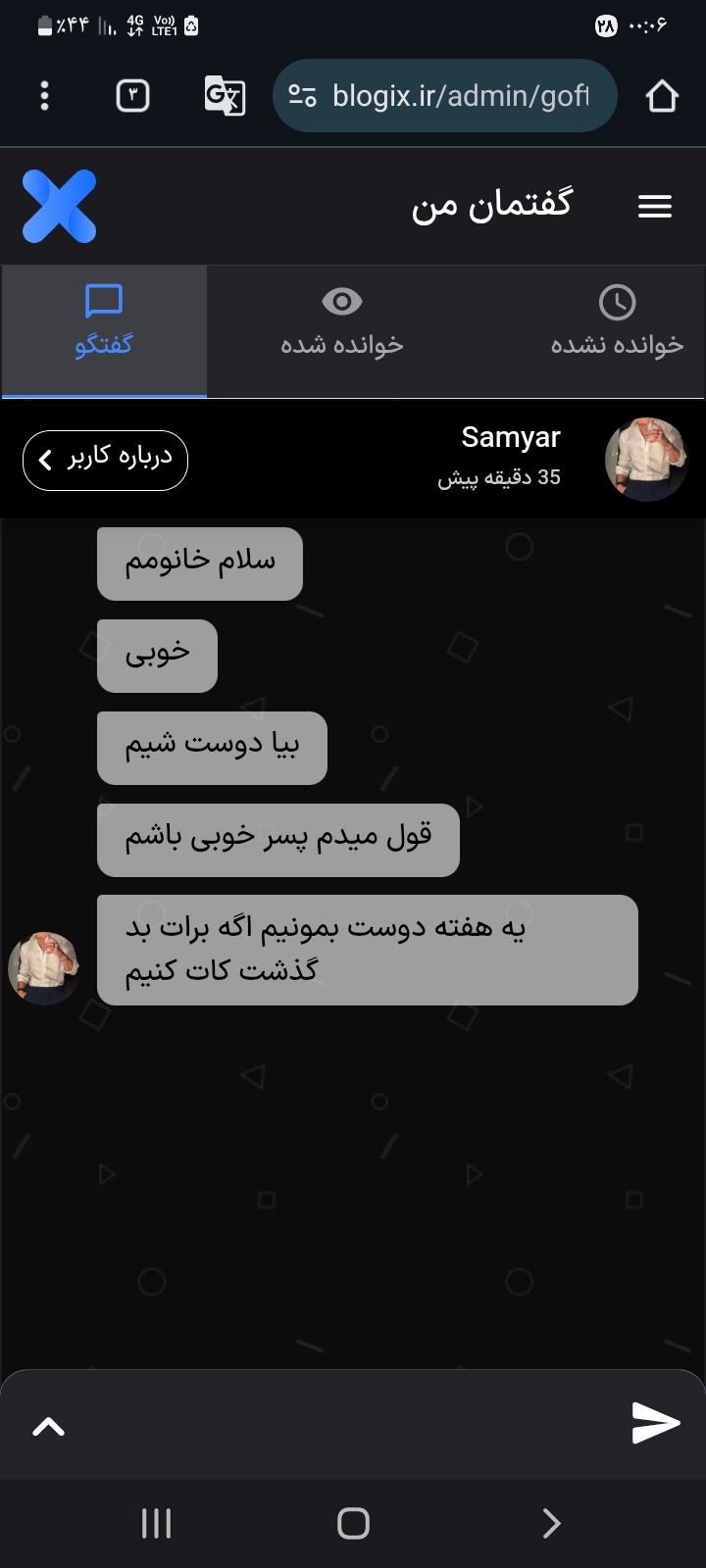Open the hamburger drawer menu
This screenshot has width=706, height=1568.
[x=654, y=206]
